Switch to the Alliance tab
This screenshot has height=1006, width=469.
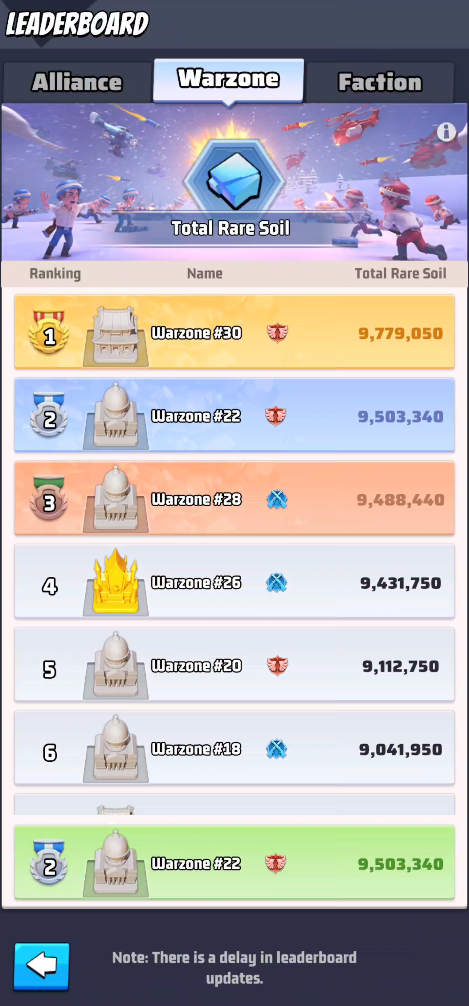[x=78, y=82]
